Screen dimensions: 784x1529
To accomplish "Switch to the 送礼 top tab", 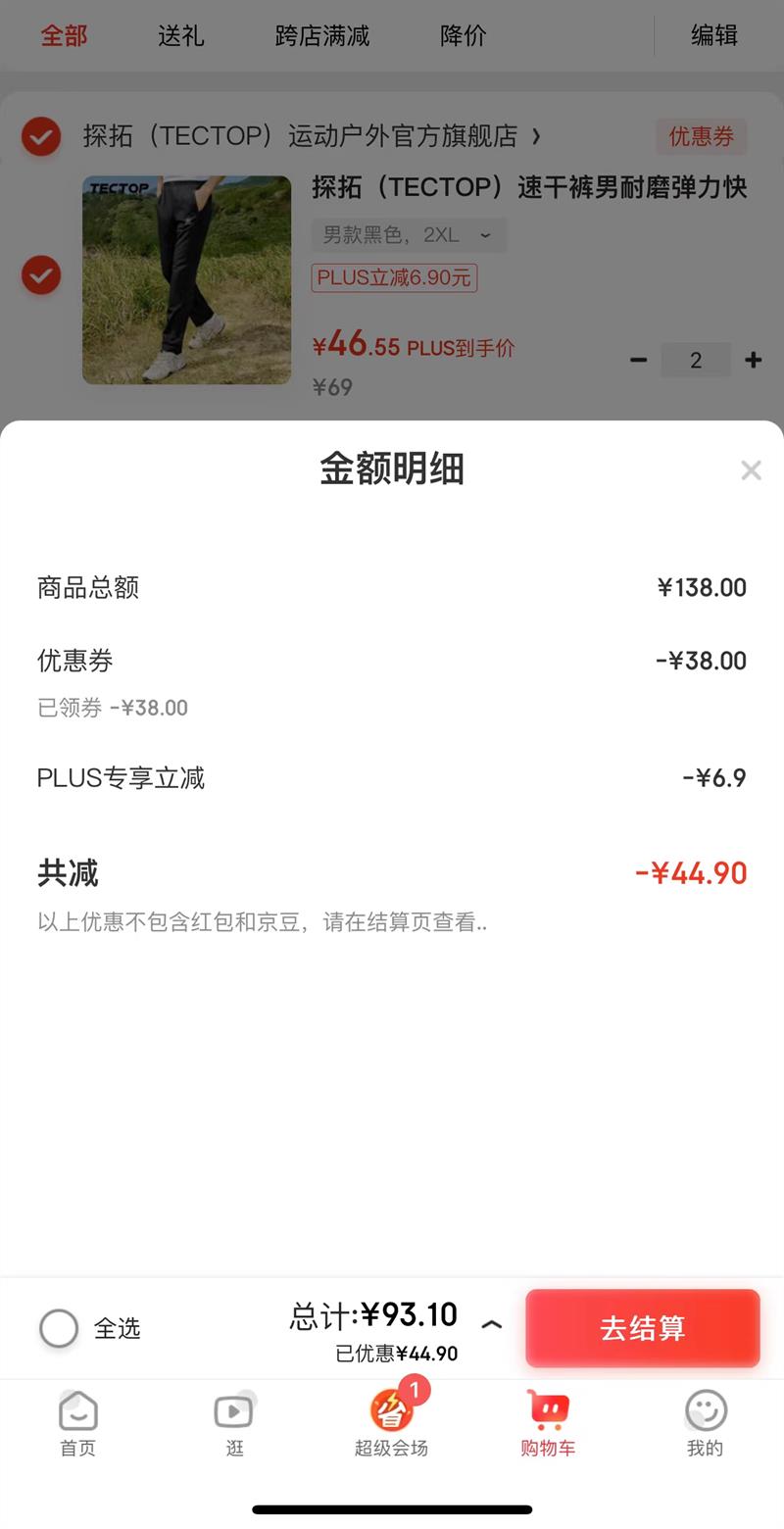I will click(181, 36).
